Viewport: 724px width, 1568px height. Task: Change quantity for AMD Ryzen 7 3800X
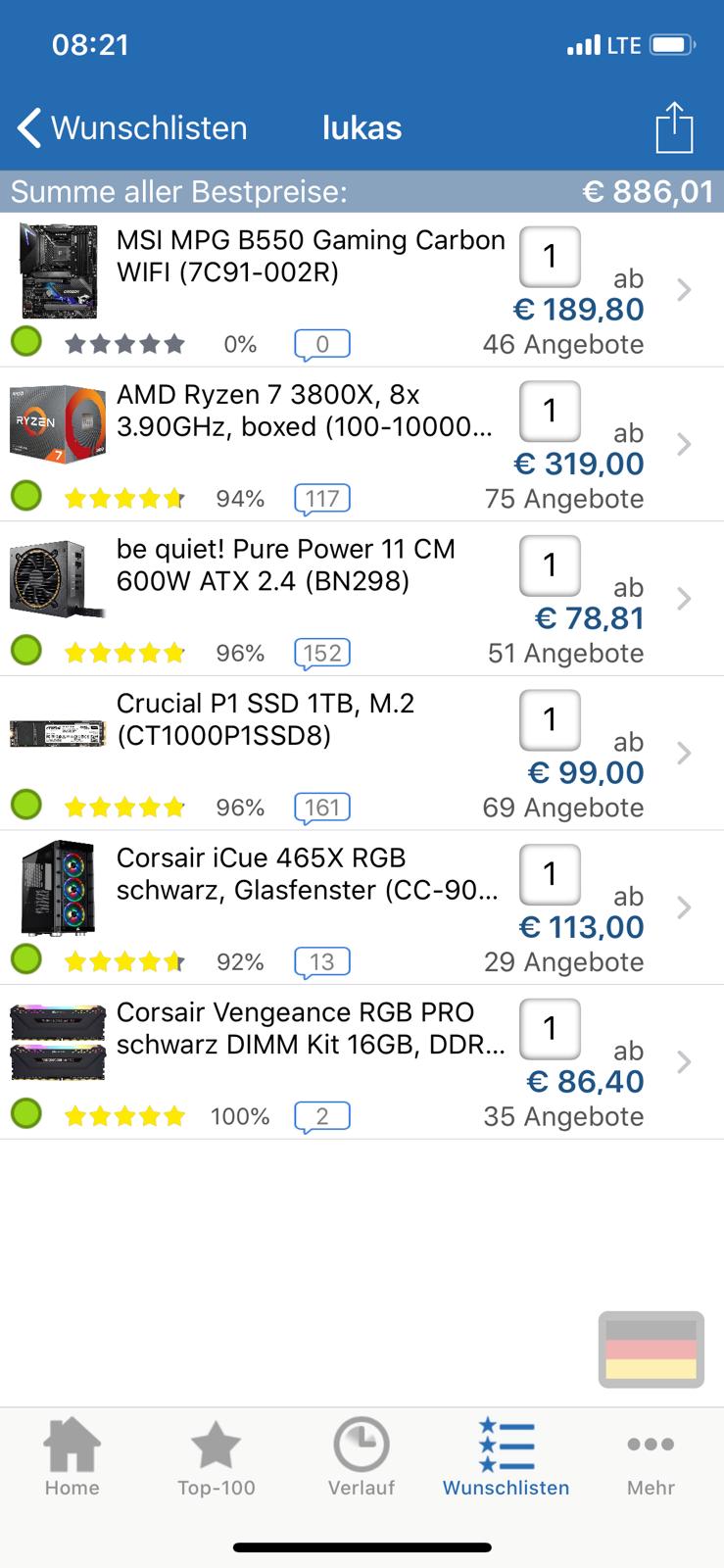coord(550,411)
